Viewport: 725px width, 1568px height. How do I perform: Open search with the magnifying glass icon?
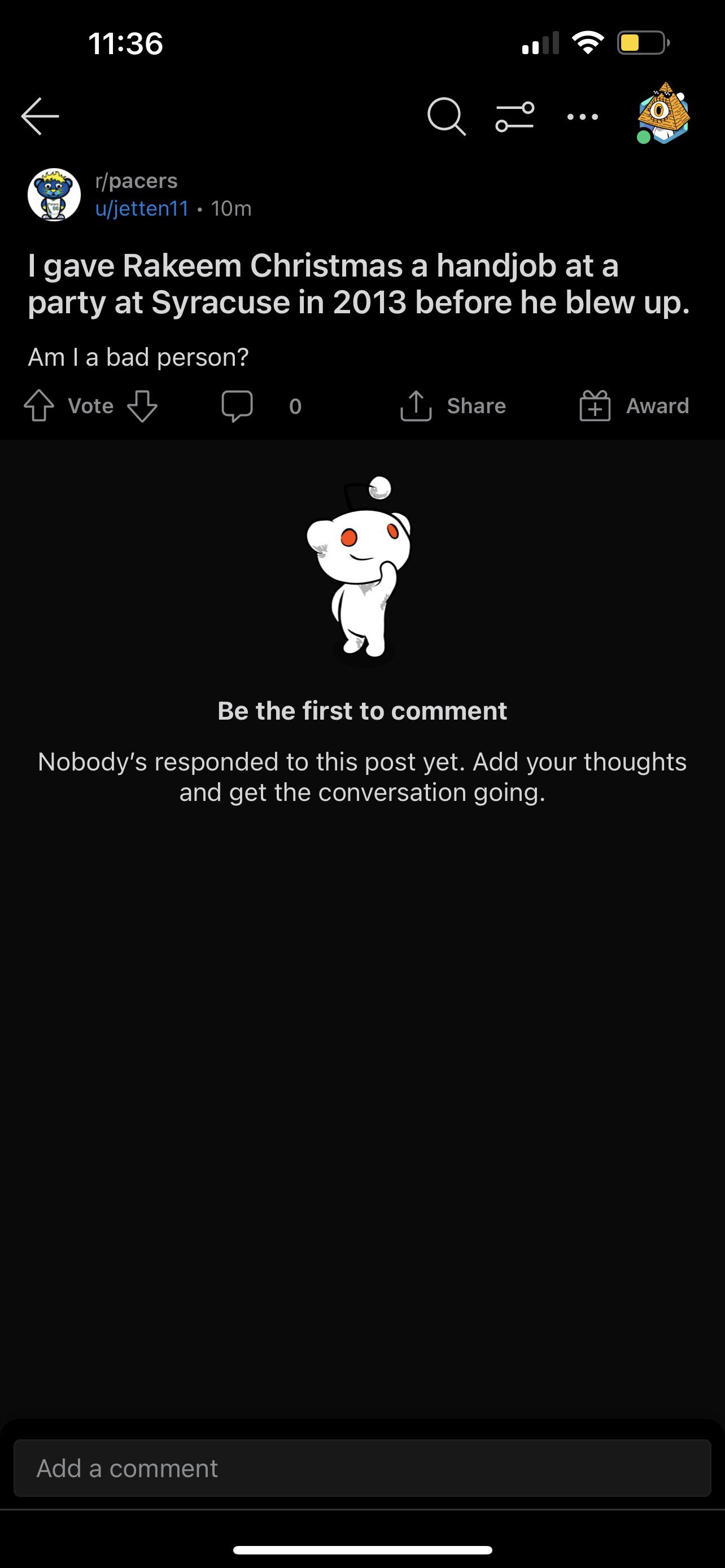[446, 116]
